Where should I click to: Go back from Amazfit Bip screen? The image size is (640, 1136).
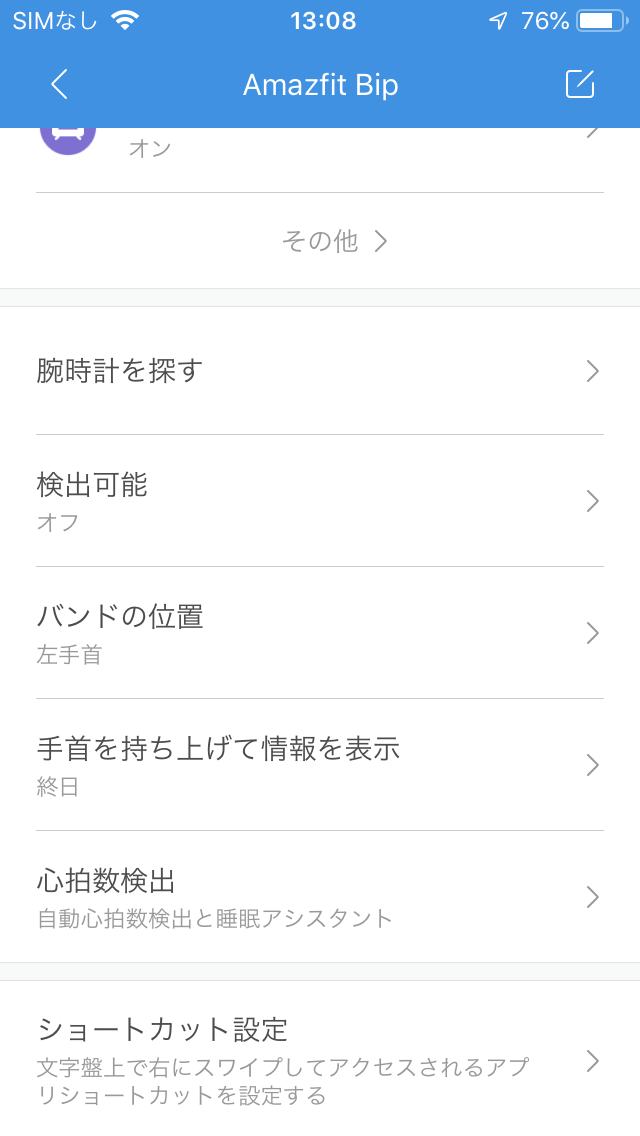point(59,85)
